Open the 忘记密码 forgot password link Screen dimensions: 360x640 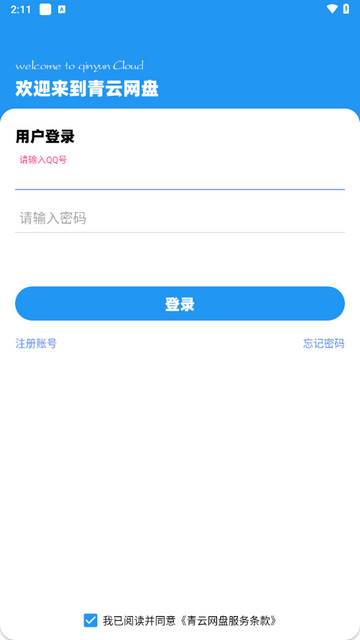pos(324,343)
